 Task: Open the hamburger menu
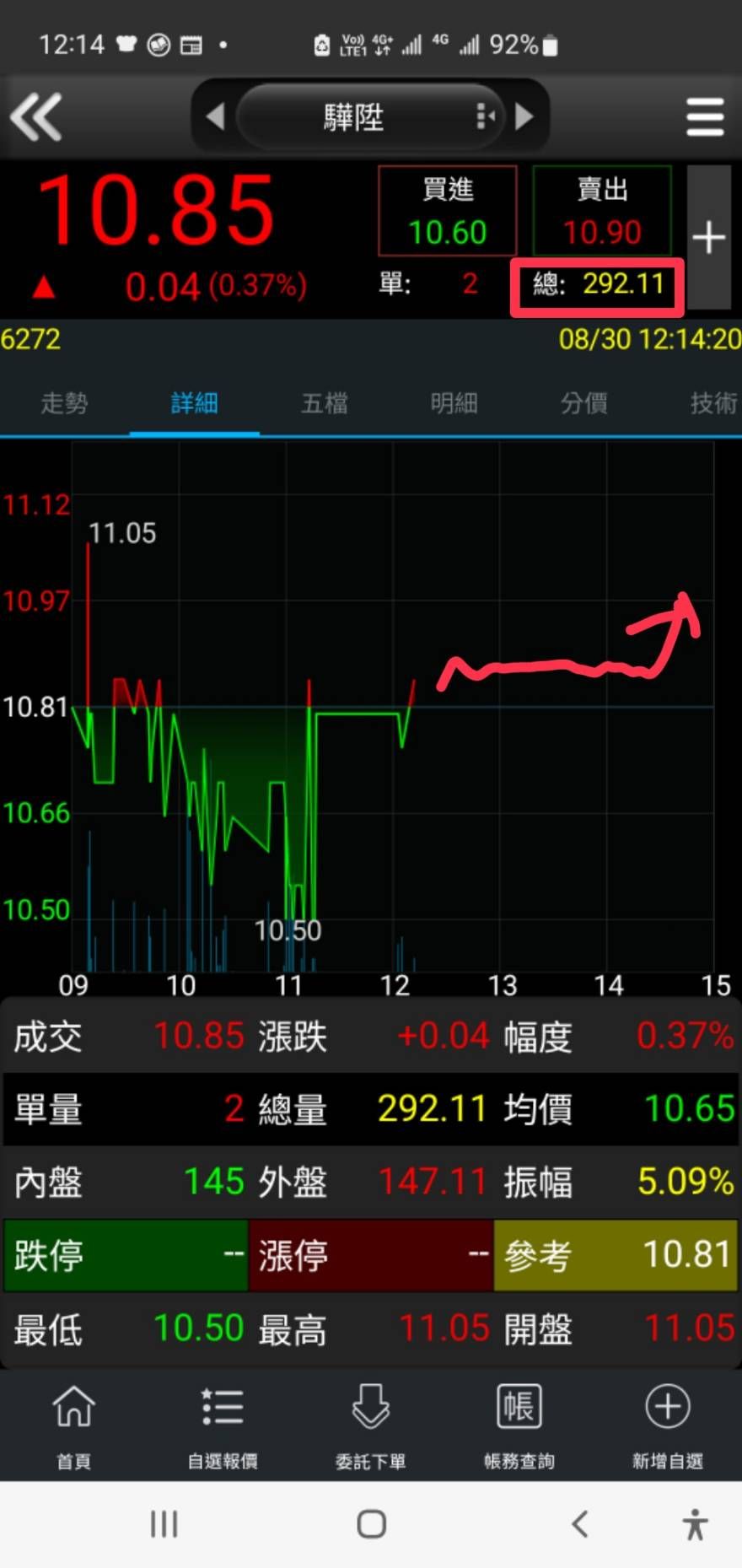tap(705, 116)
